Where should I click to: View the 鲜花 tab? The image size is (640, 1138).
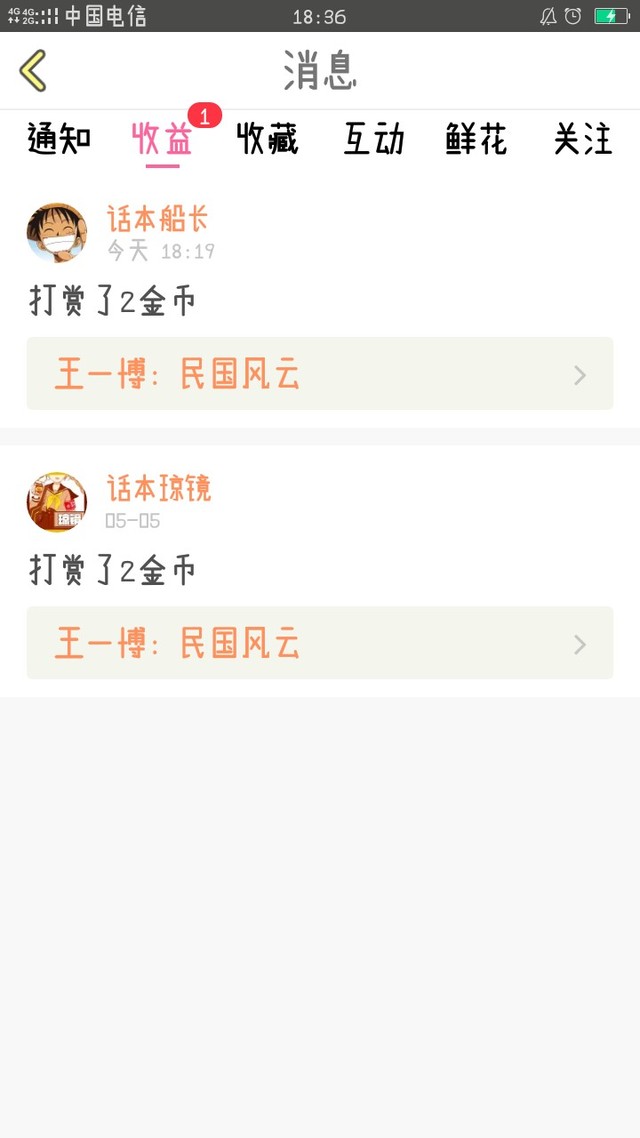pyautogui.click(x=476, y=140)
